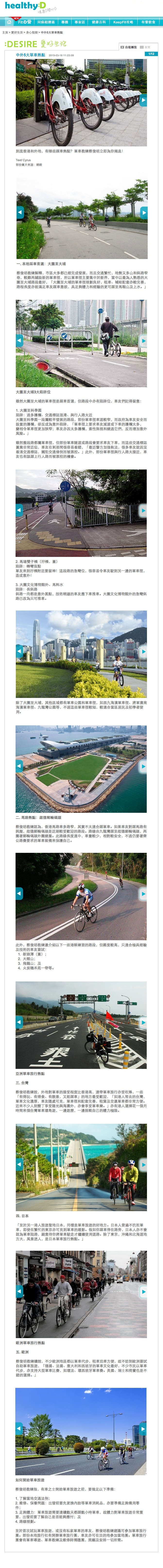Viewport: 163px width, 1568px height.
Task: Select the 專家話 tab
Action: (80, 22)
